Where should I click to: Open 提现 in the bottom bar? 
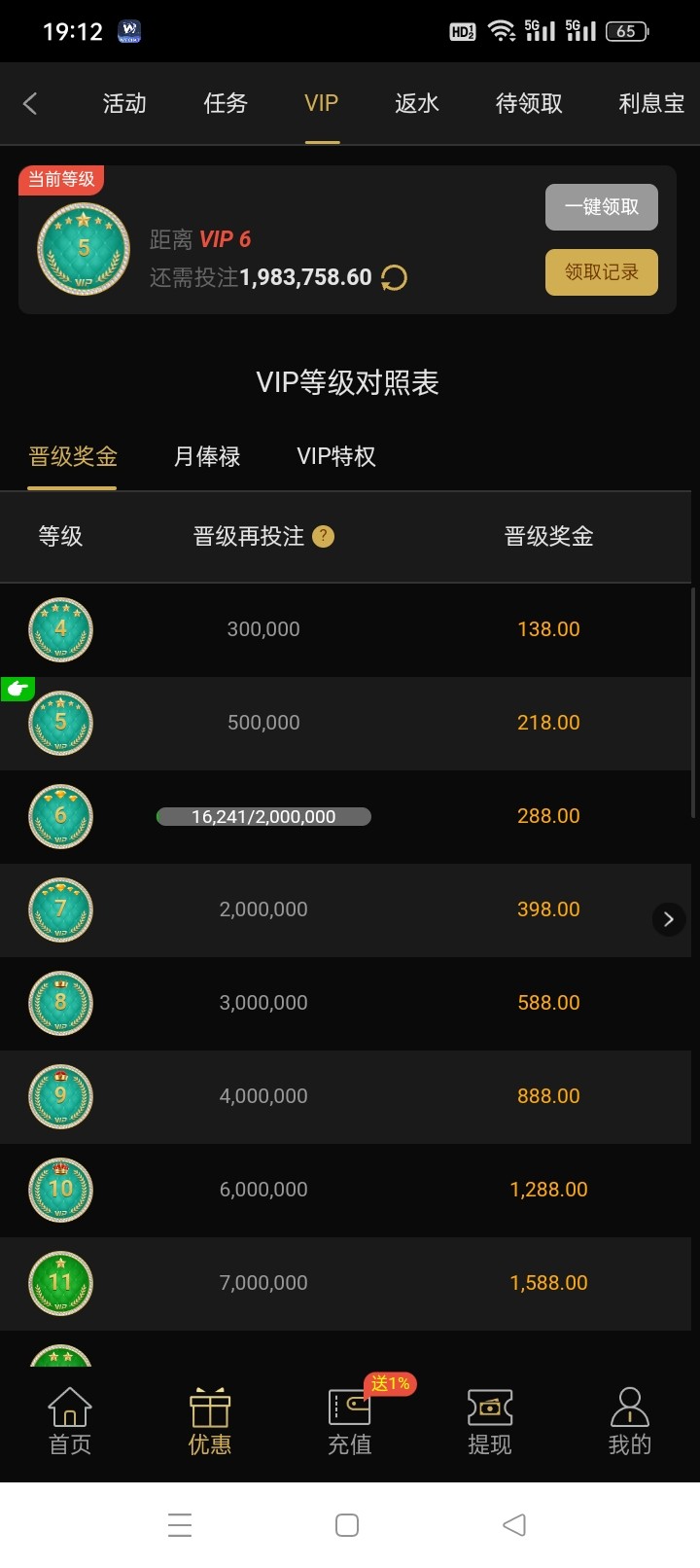point(490,1421)
